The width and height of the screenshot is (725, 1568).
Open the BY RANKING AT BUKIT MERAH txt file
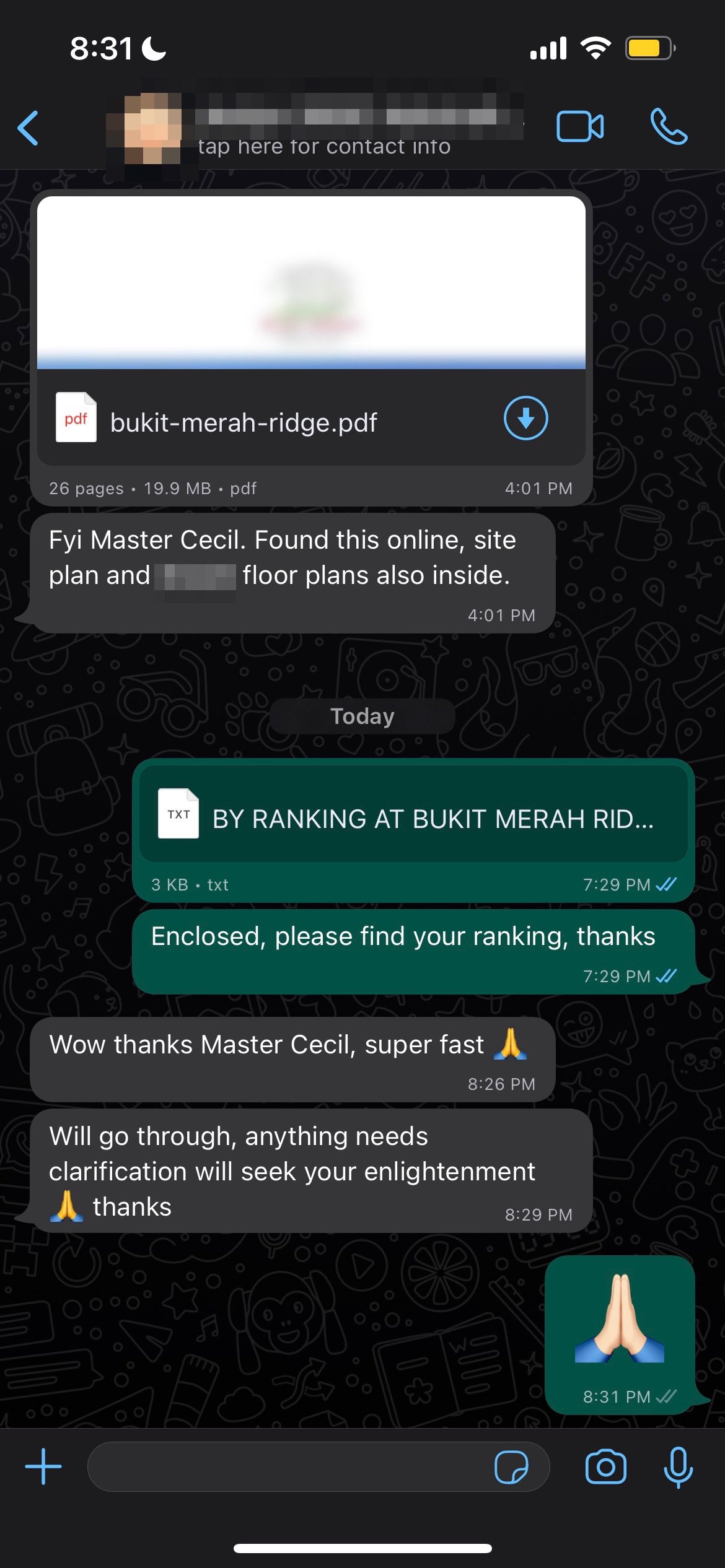click(x=413, y=819)
